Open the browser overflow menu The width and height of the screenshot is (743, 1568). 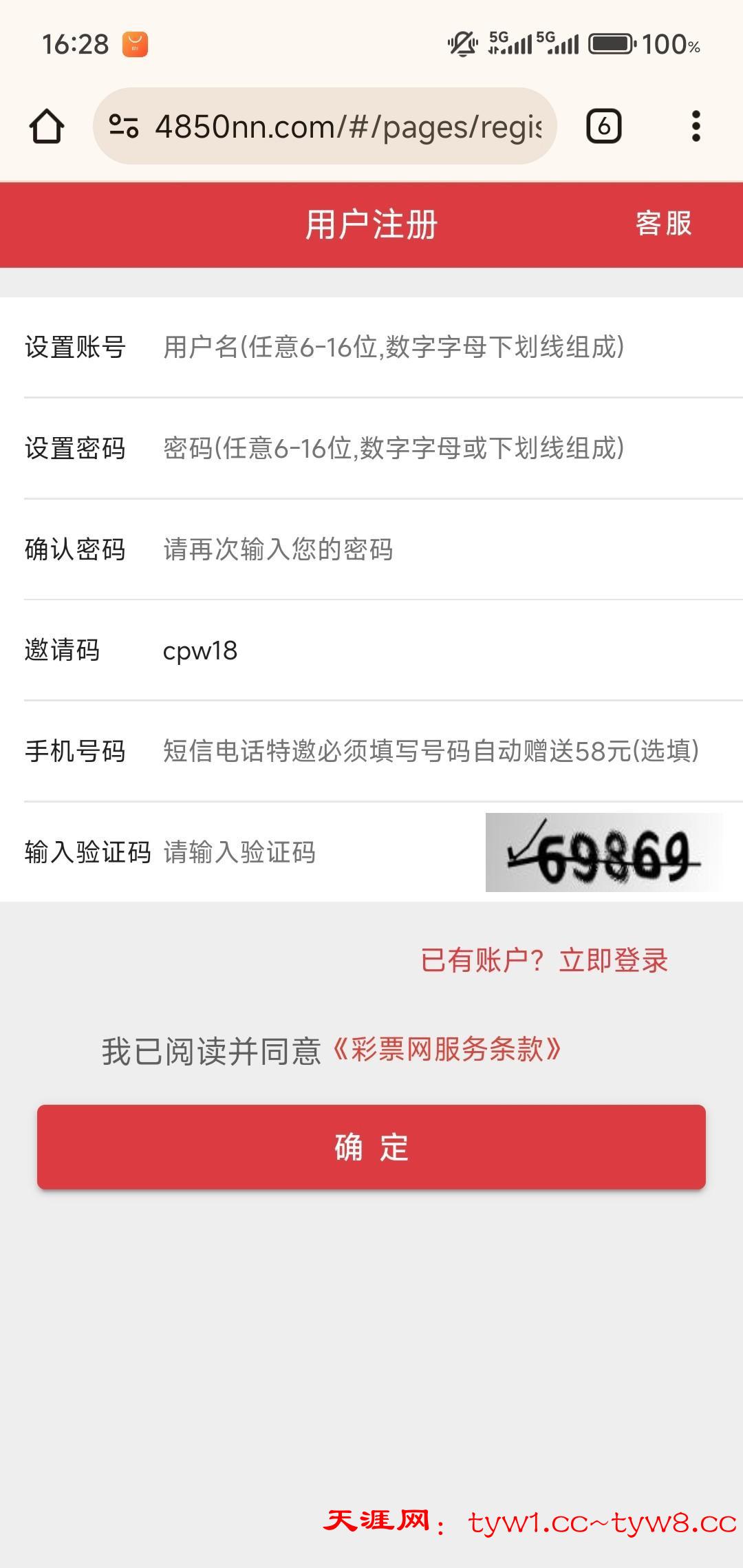pos(696,127)
